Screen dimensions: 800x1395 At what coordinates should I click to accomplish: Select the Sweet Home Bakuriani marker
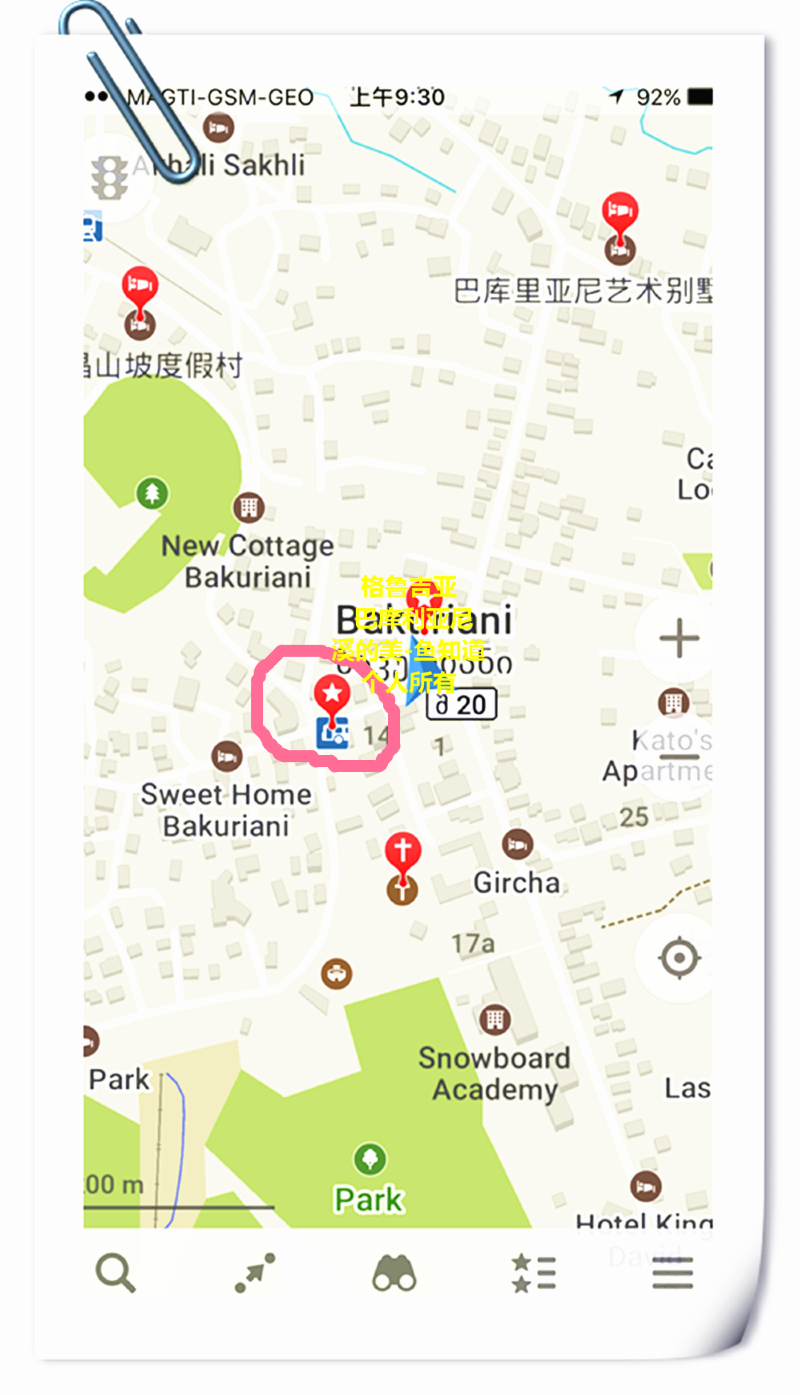click(x=226, y=757)
